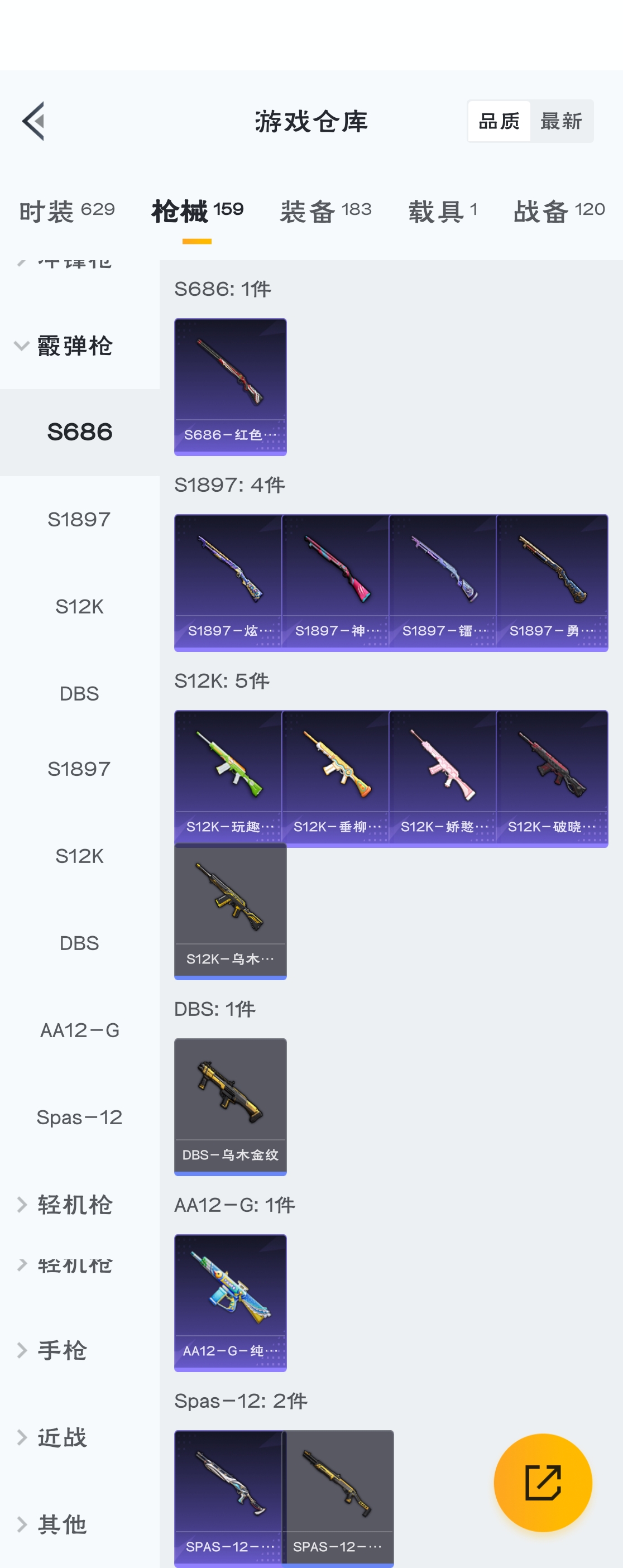The image size is (623, 1568).
Task: Switch to the 载具 tab
Action: pyautogui.click(x=442, y=210)
